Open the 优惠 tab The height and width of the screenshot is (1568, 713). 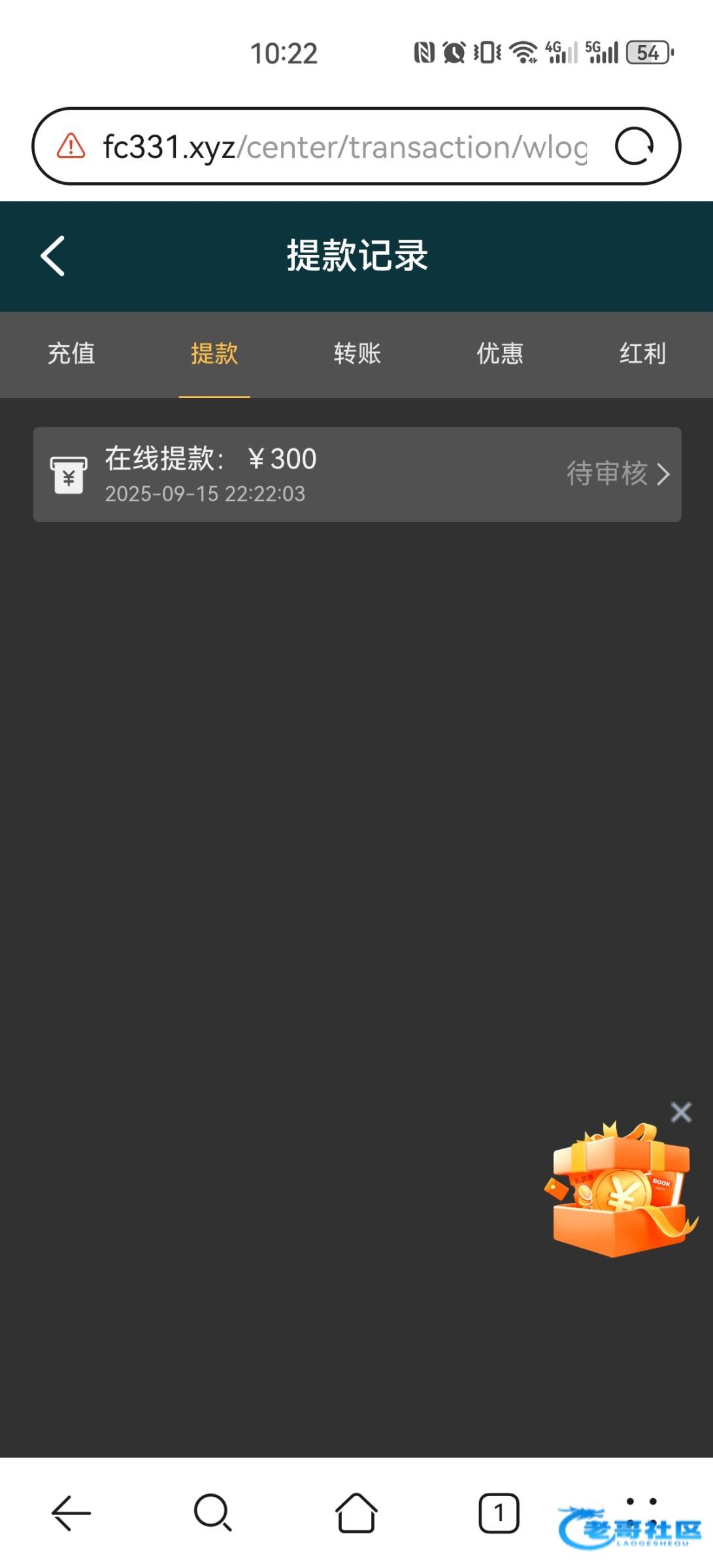(x=500, y=353)
